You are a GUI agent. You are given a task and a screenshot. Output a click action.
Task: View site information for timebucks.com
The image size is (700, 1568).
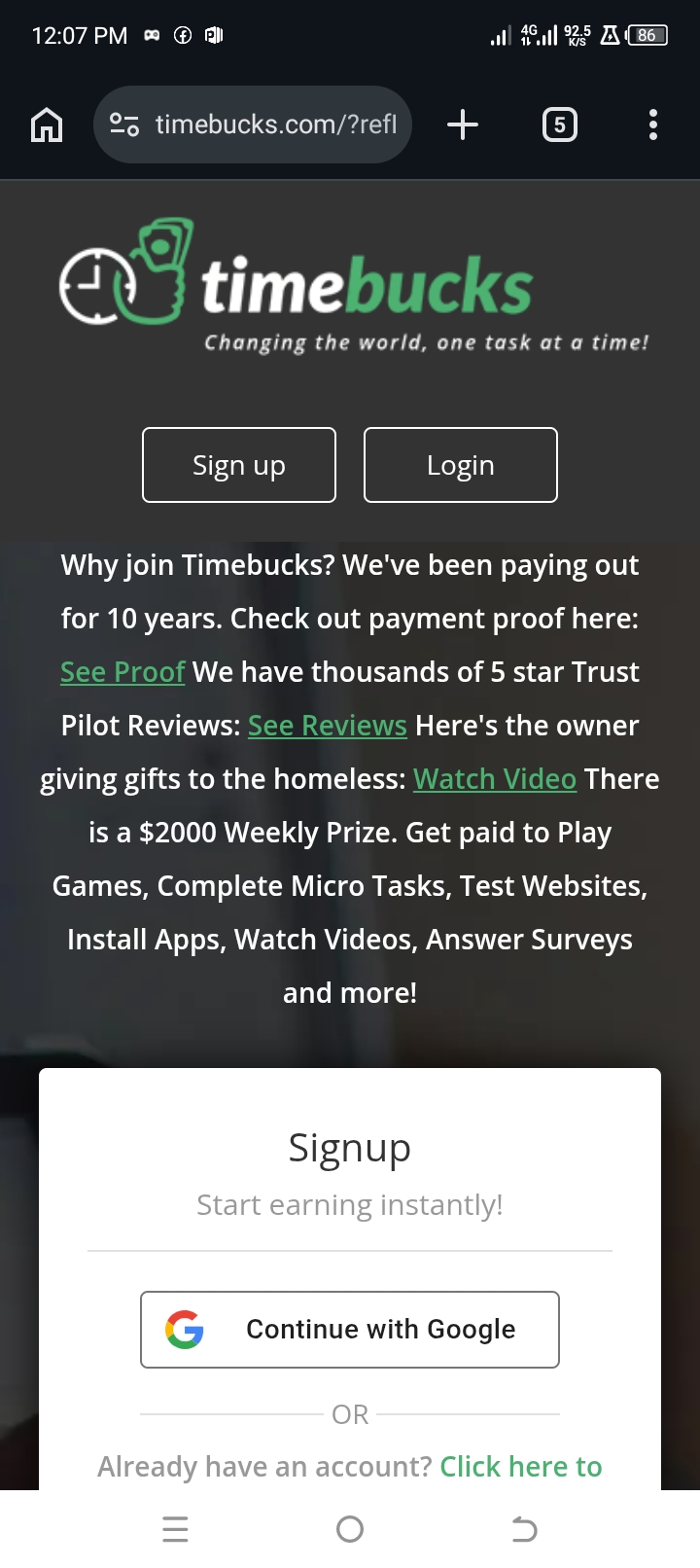[124, 125]
